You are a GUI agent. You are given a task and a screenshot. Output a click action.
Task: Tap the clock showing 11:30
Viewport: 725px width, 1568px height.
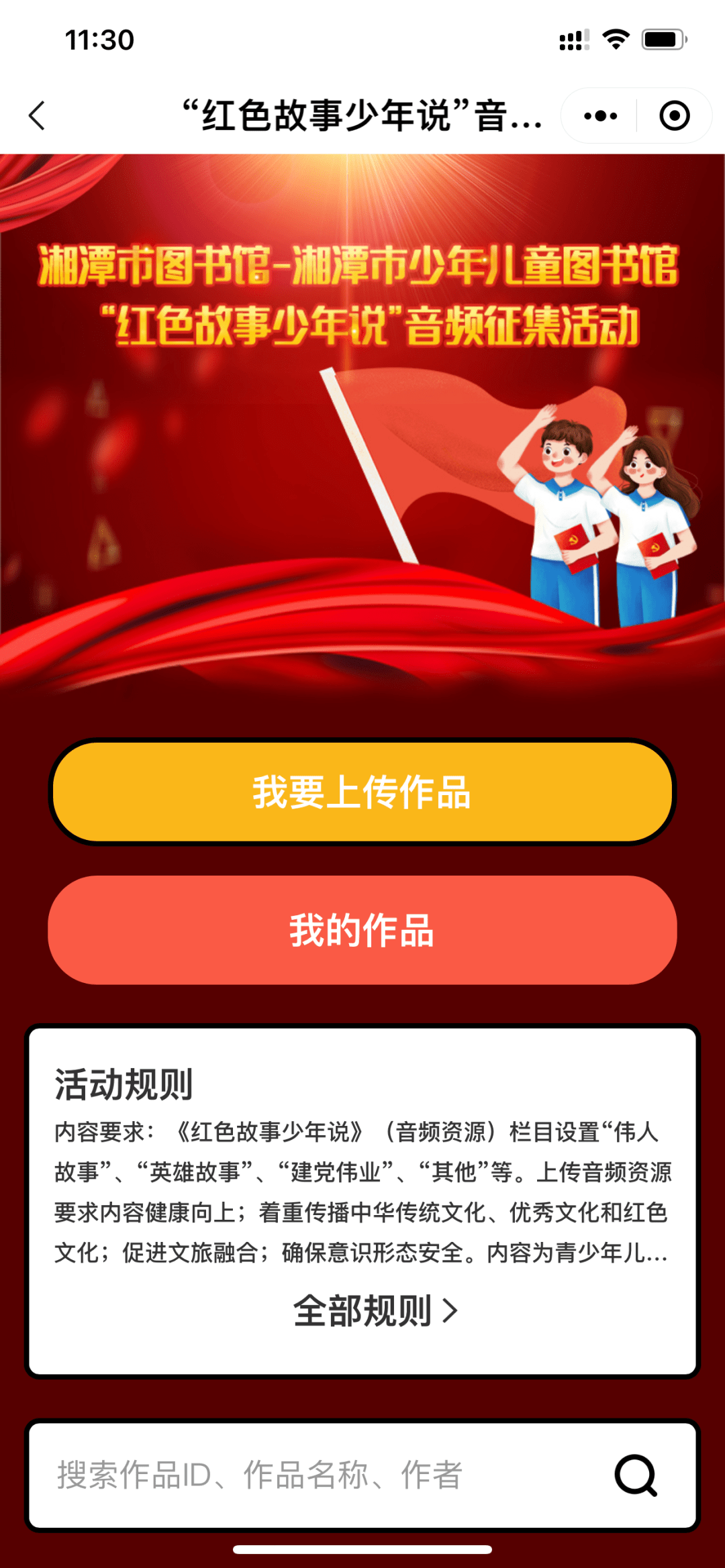tap(99, 40)
